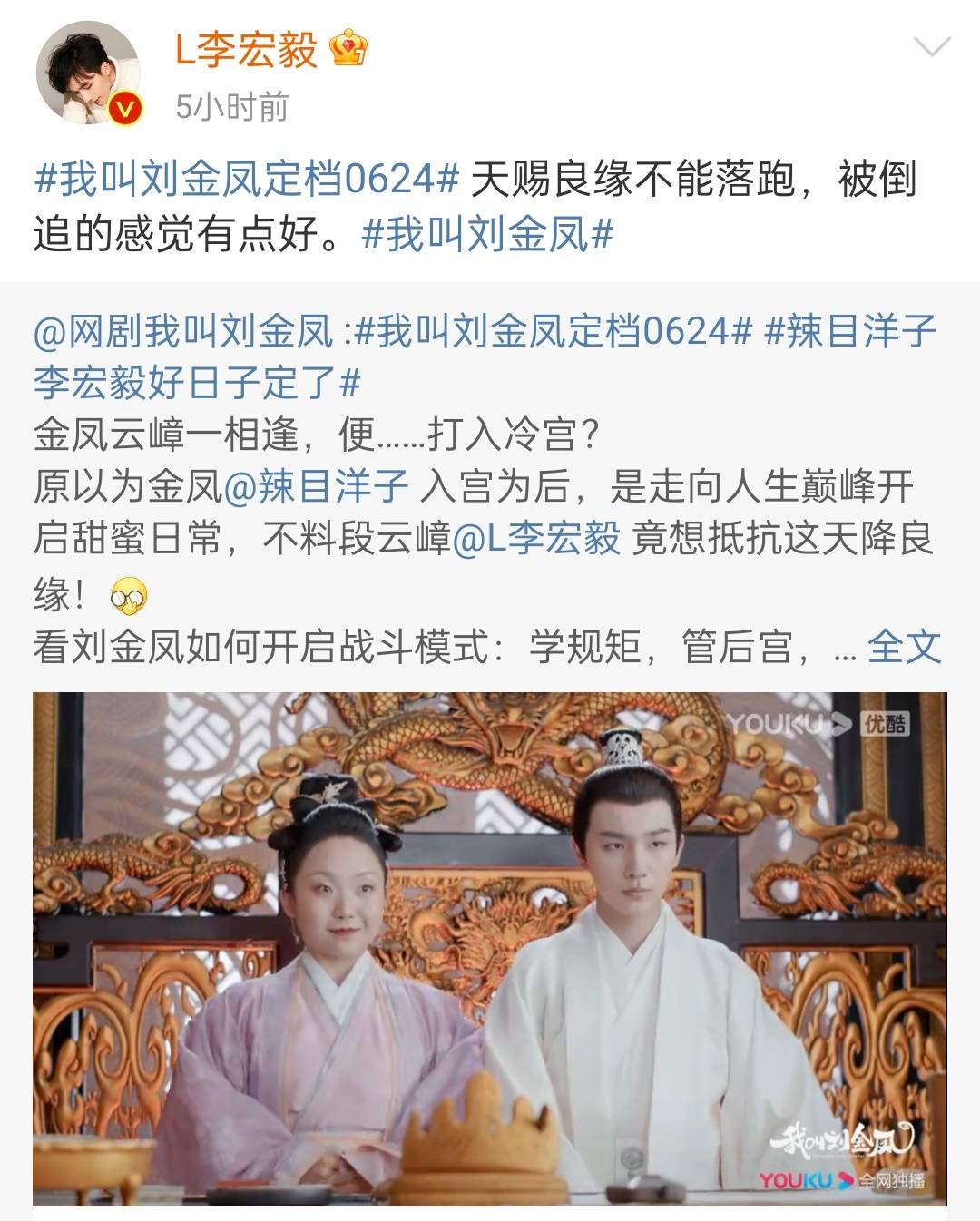The height and width of the screenshot is (1221, 980).
Task: Expand the post options chevron
Action: coord(932,47)
